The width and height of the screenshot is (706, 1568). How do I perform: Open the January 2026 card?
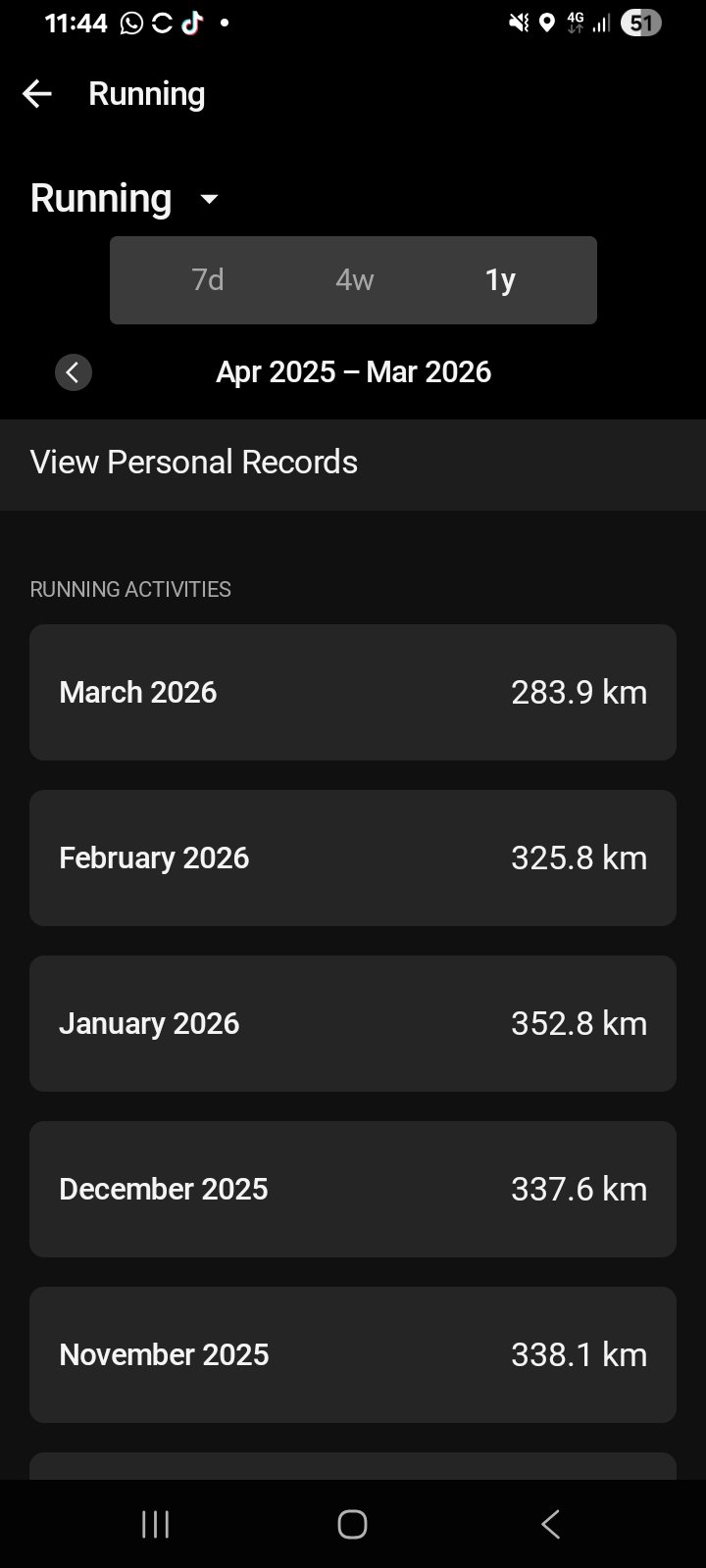coord(353,1023)
